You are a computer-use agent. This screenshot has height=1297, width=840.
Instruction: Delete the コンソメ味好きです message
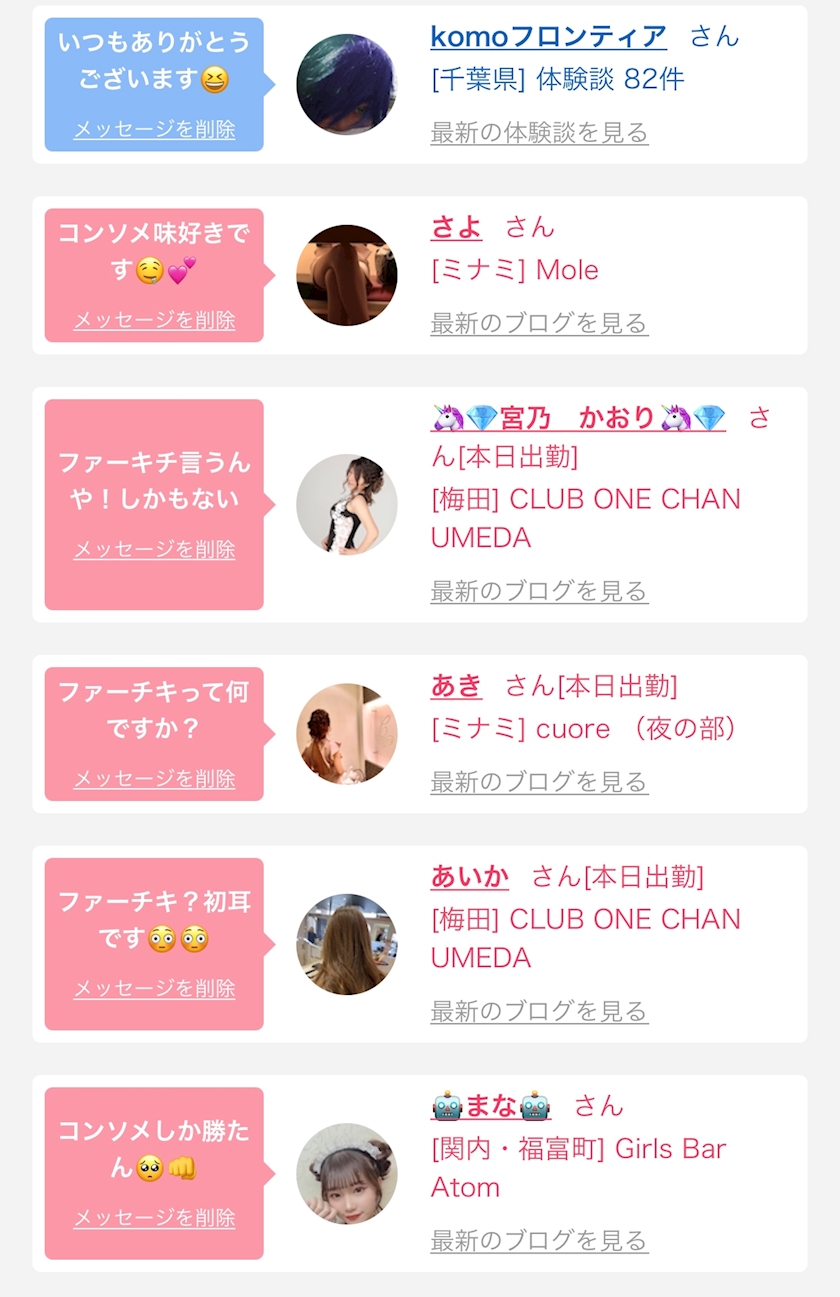pyautogui.click(x=154, y=321)
